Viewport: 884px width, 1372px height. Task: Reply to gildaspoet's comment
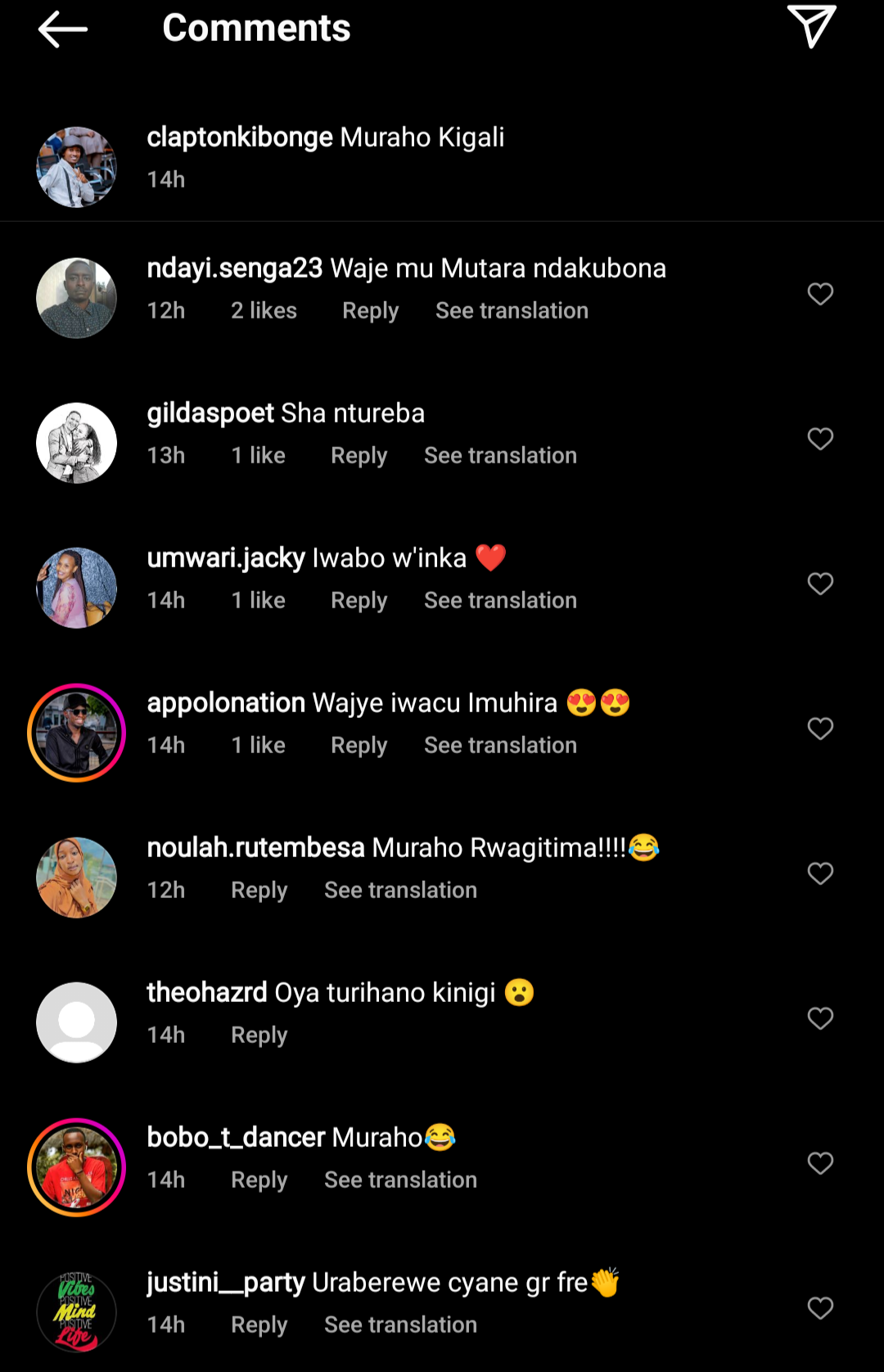[359, 456]
